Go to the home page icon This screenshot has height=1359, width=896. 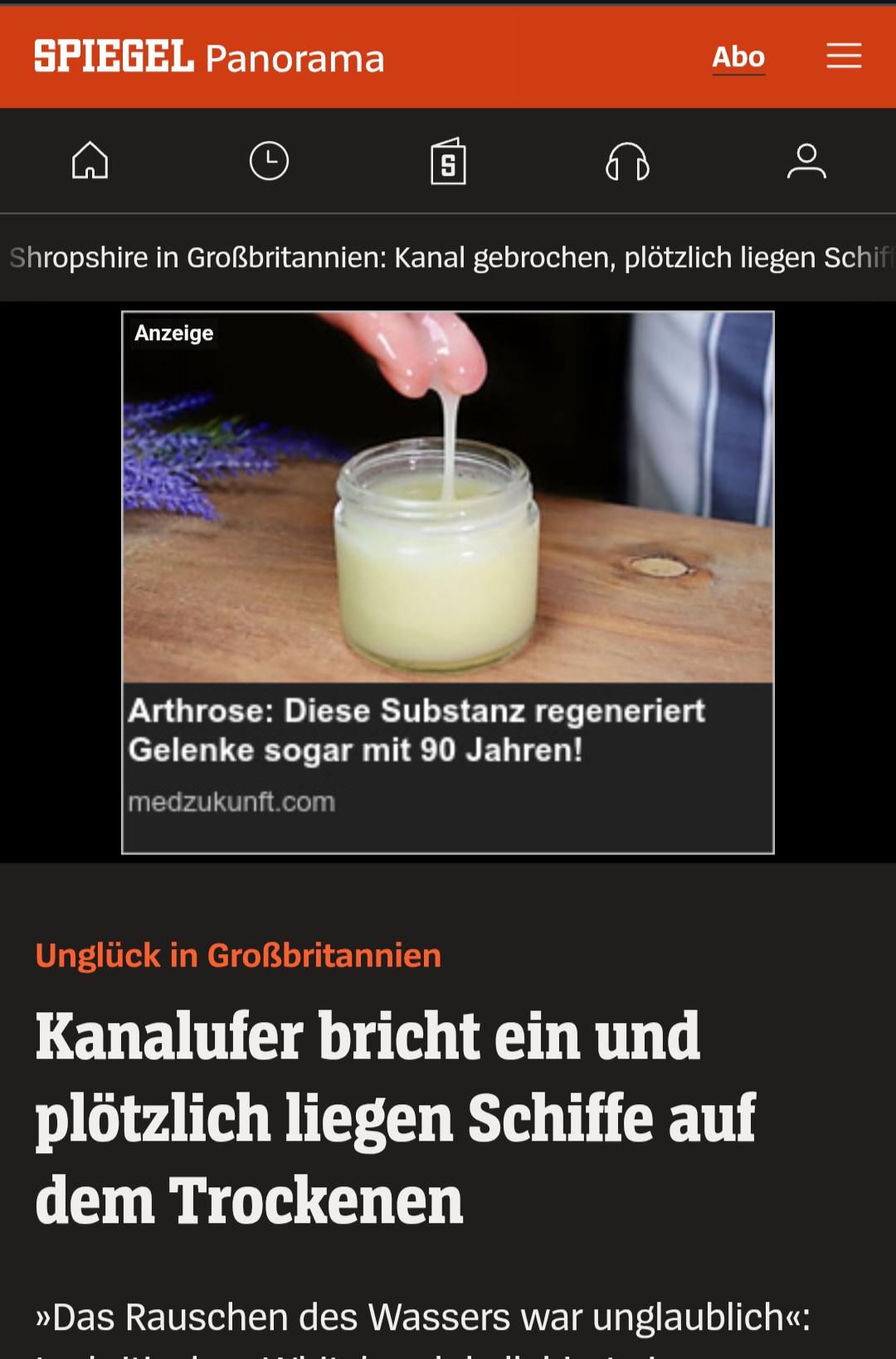click(90, 161)
